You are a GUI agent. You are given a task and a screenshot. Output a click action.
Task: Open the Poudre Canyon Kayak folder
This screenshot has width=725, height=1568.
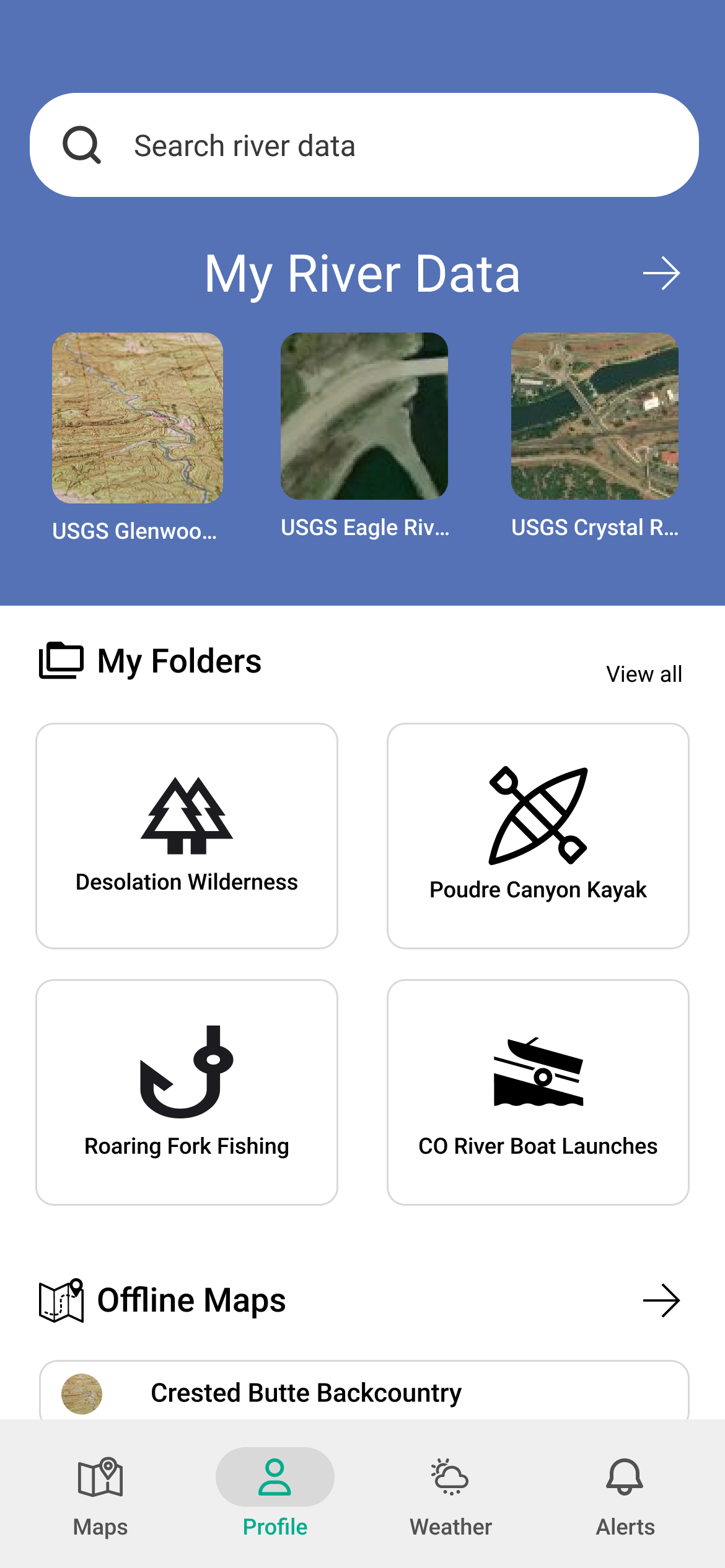(x=538, y=835)
